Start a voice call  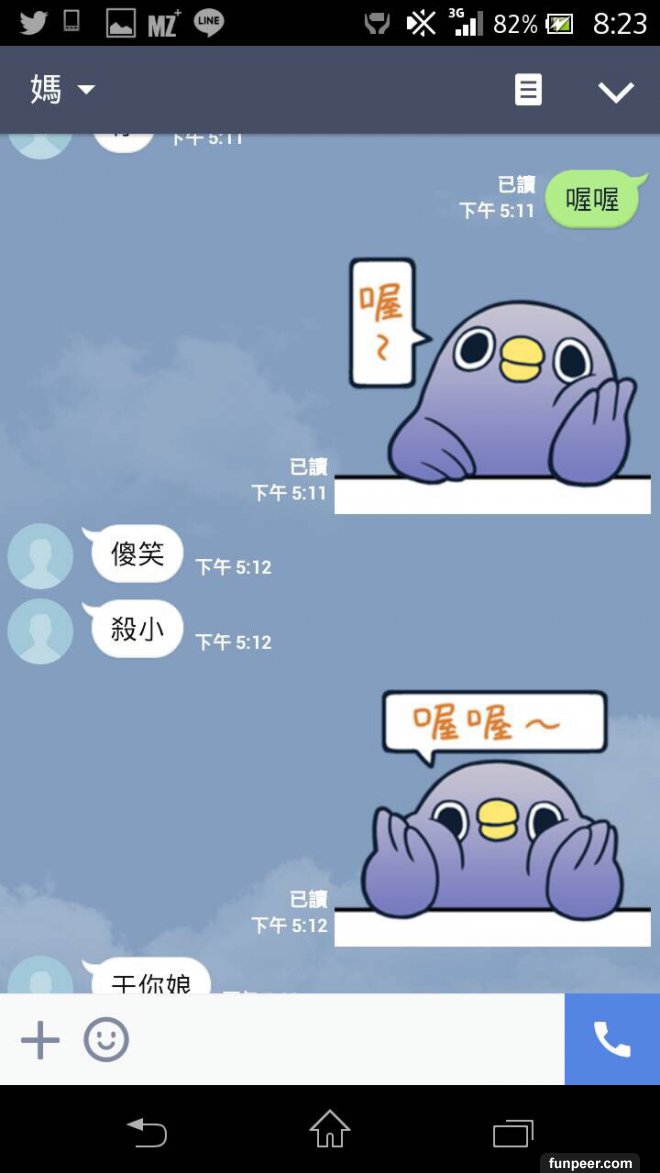[x=612, y=1040]
